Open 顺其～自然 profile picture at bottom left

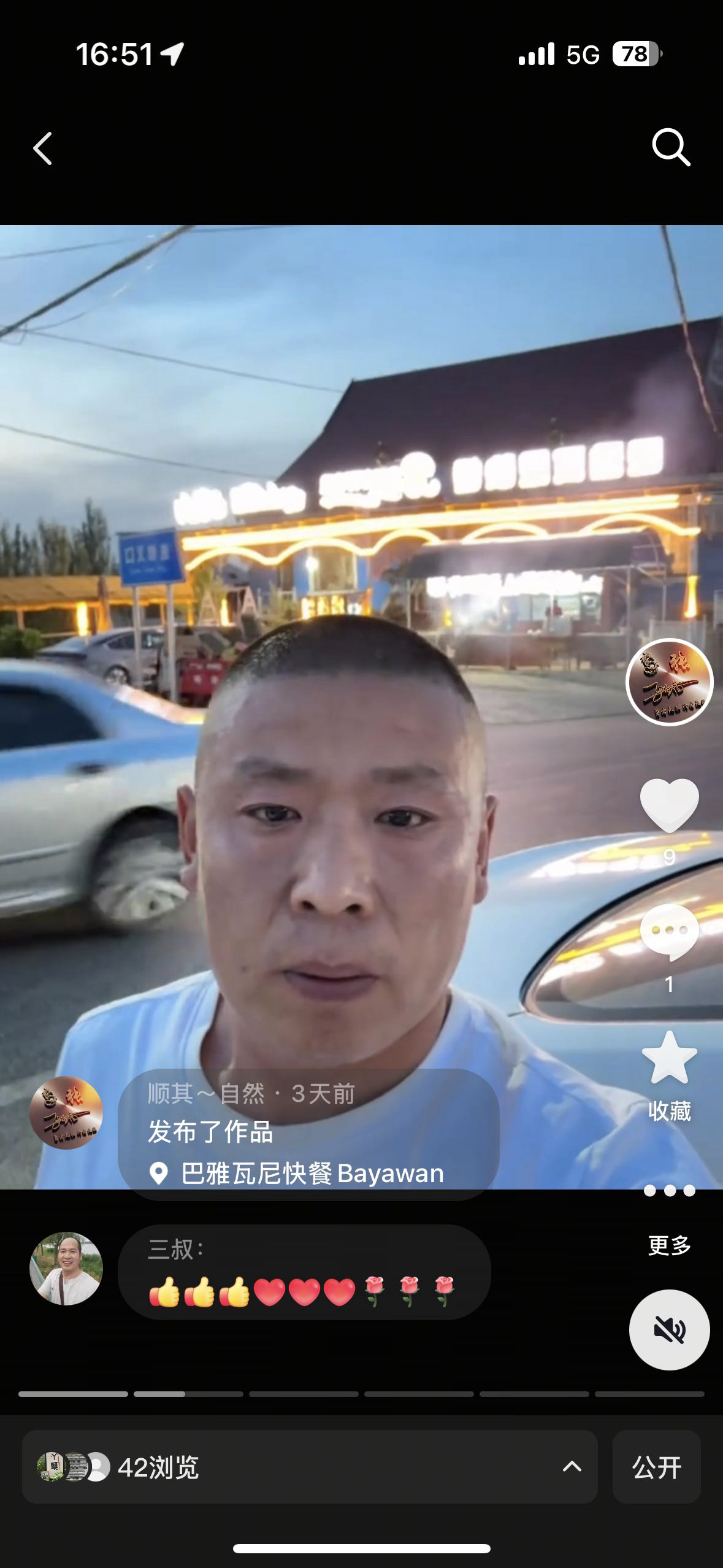[66, 1113]
